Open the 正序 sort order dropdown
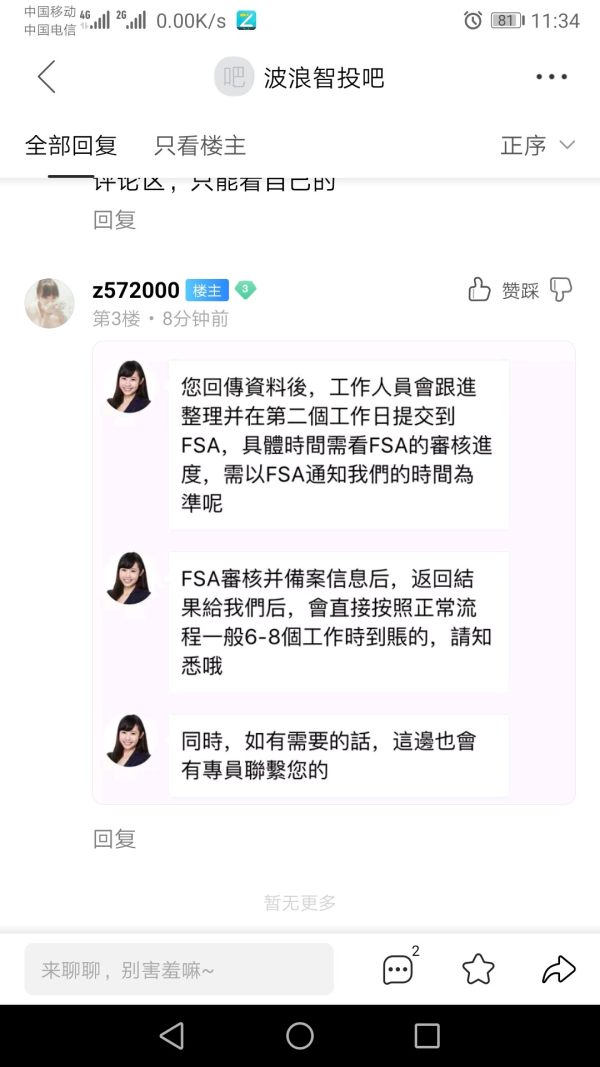600x1067 pixels. [x=537, y=145]
